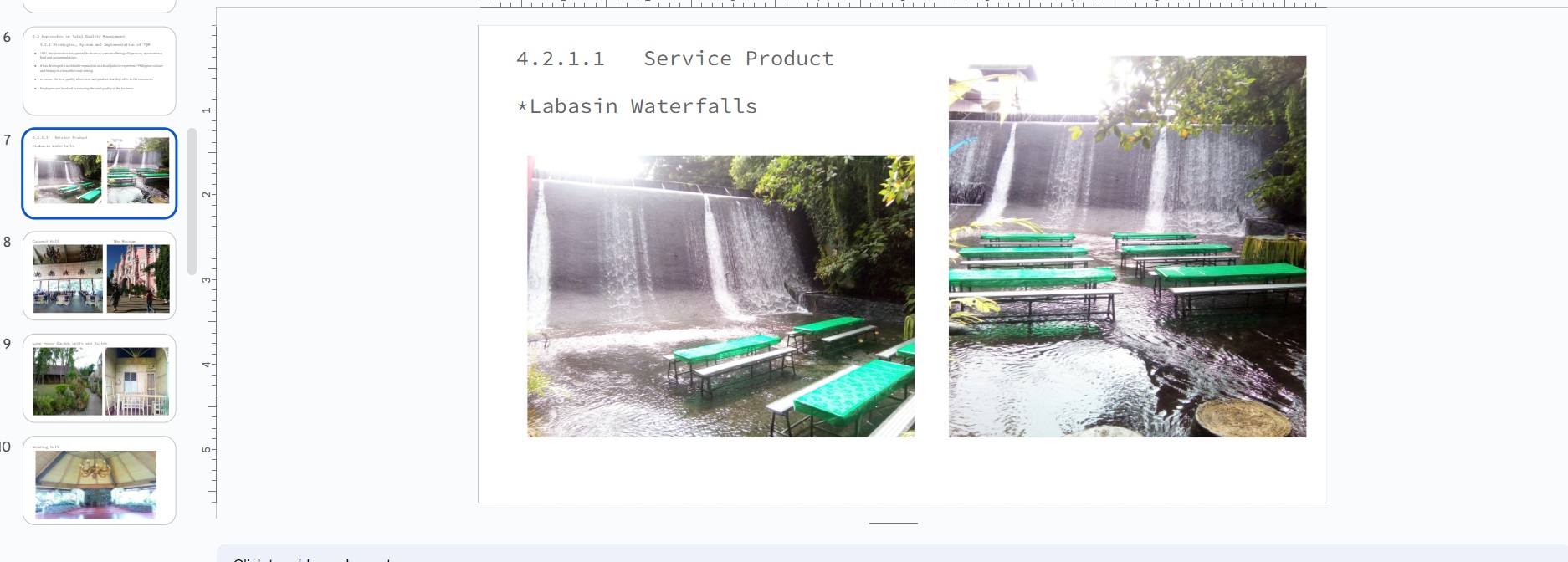Select the right waterfall image on the slide
This screenshot has width=1568, height=562.
pyautogui.click(x=1127, y=247)
